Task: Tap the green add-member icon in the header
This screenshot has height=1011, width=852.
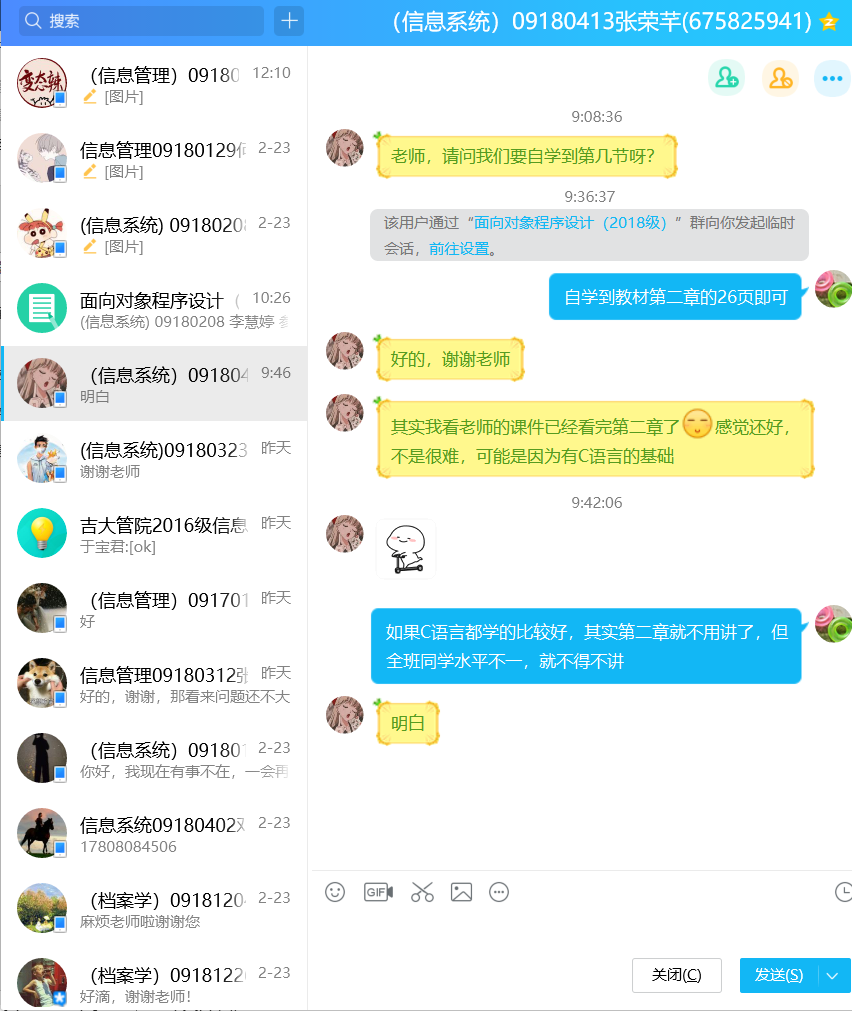Action: [x=726, y=79]
